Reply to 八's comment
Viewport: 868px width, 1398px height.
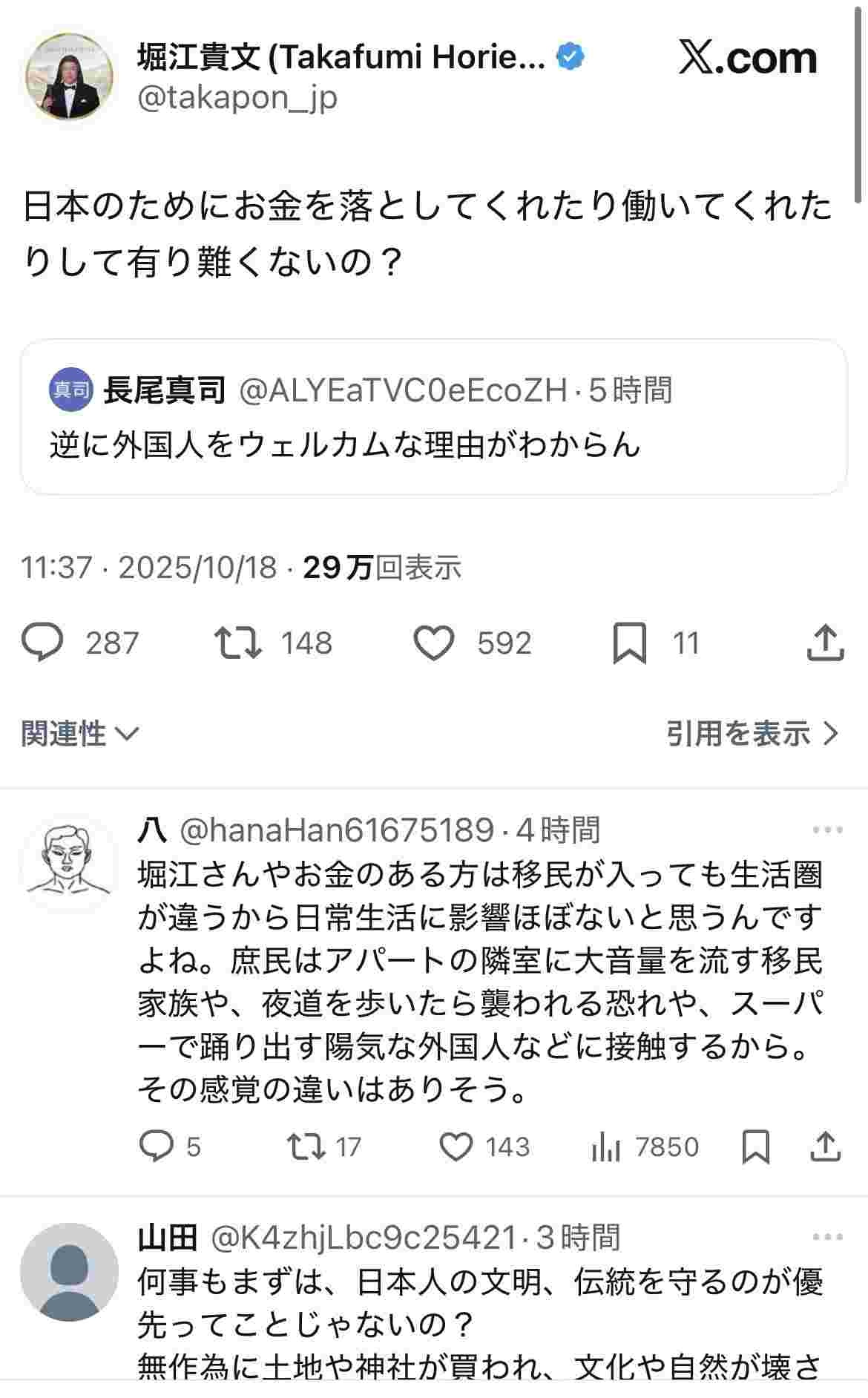point(156,1146)
